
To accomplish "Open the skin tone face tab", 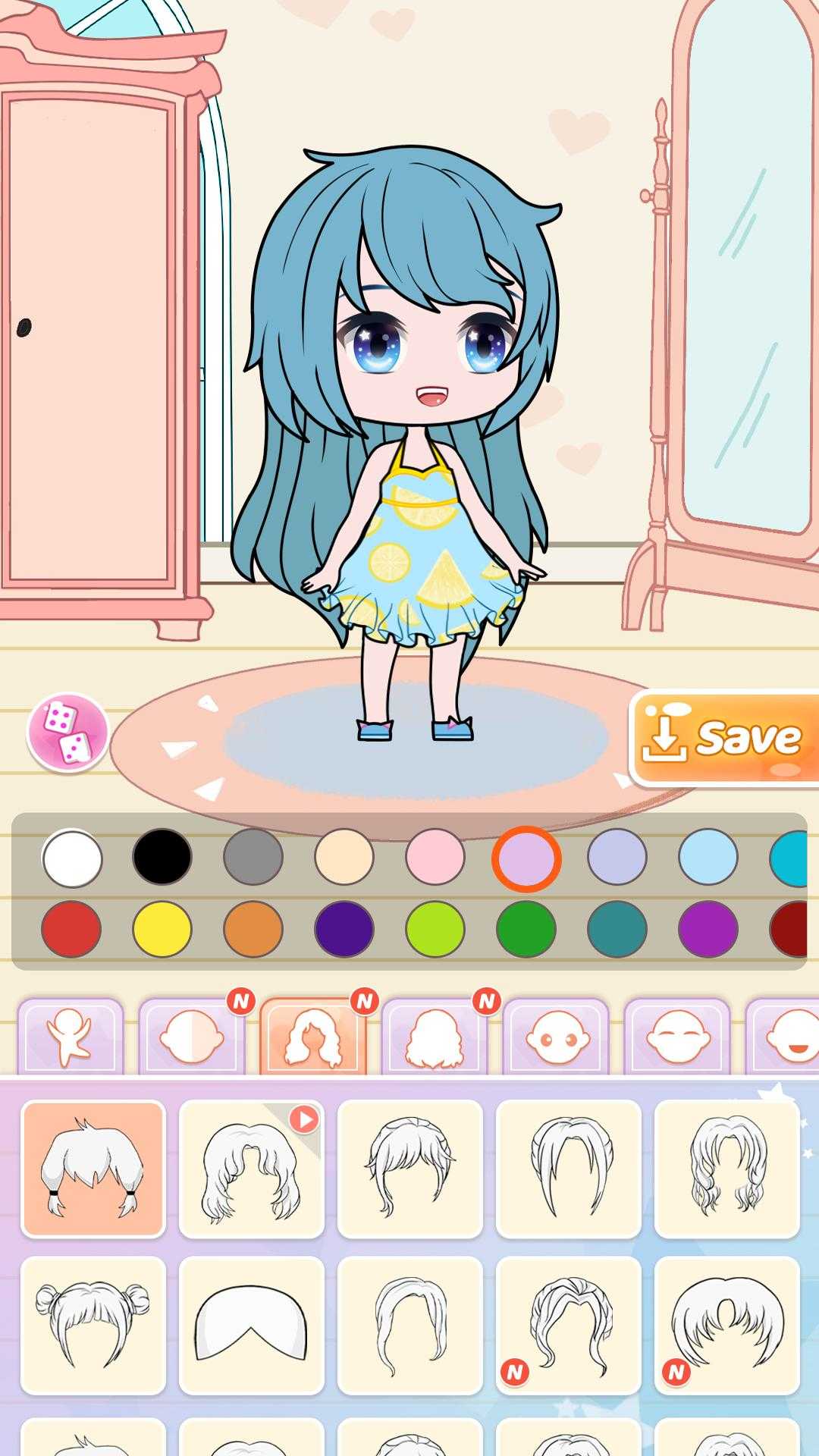I will coord(191,1037).
